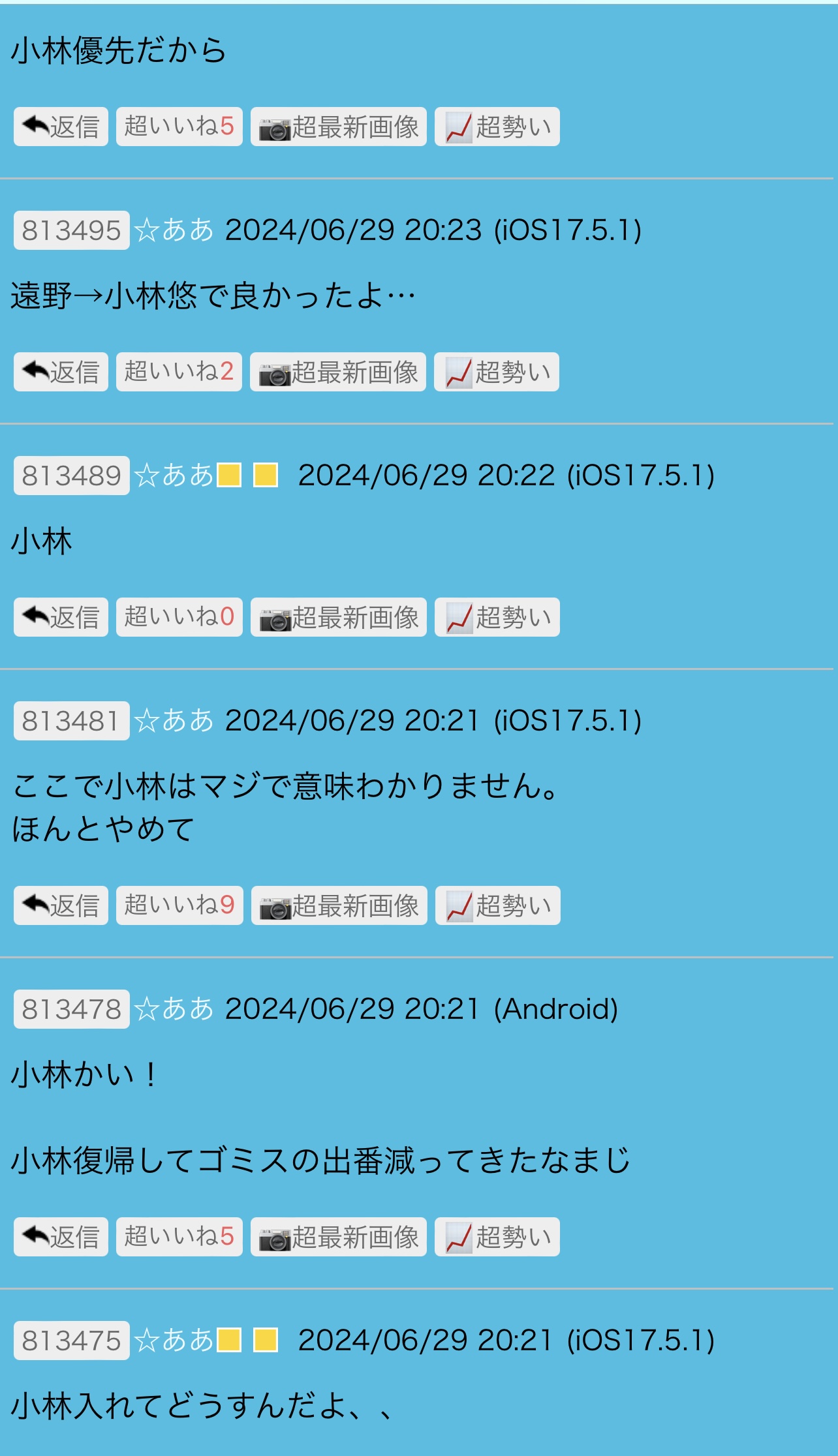The height and width of the screenshot is (1456, 838).
Task: Open post number 813489
Action: tap(72, 476)
